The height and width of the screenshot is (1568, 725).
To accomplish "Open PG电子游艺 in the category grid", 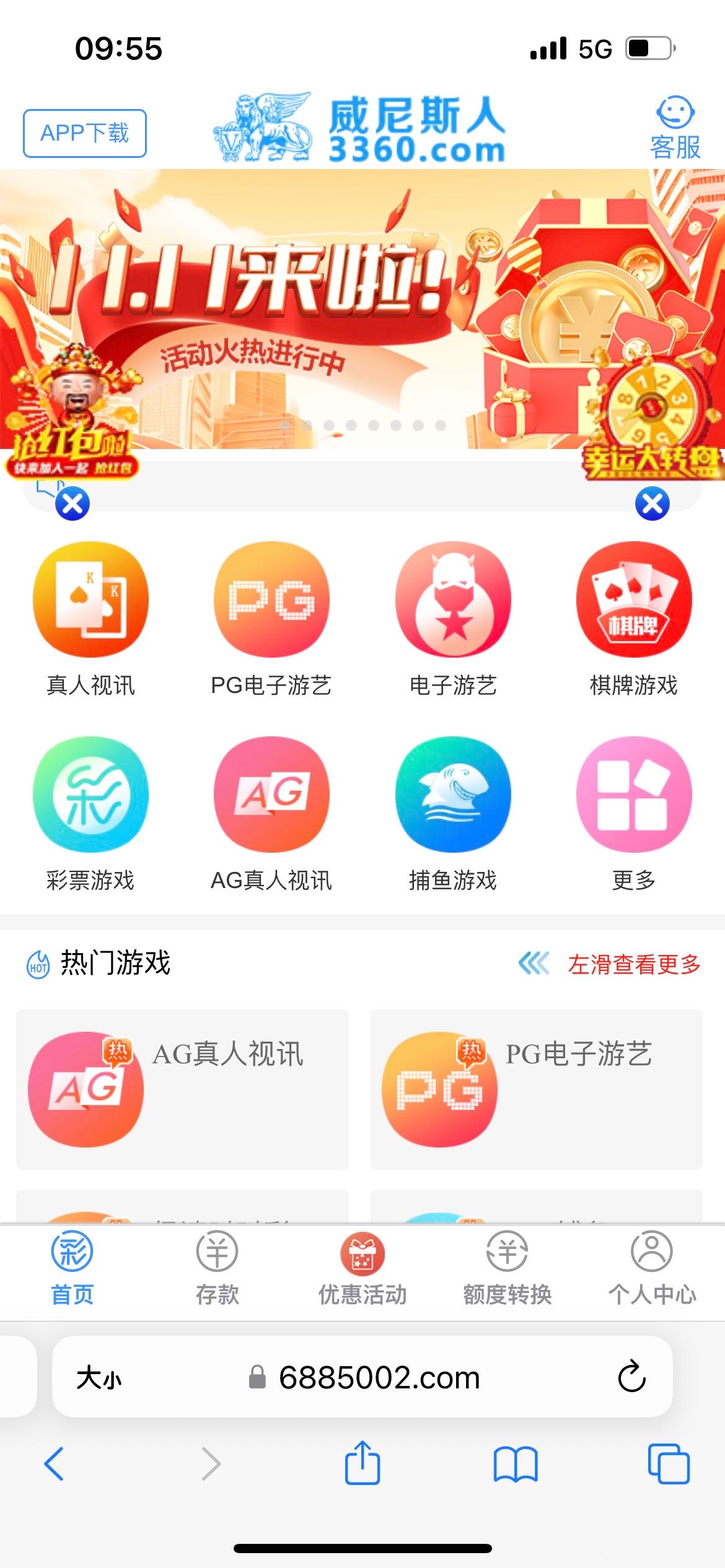I will (x=271, y=618).
